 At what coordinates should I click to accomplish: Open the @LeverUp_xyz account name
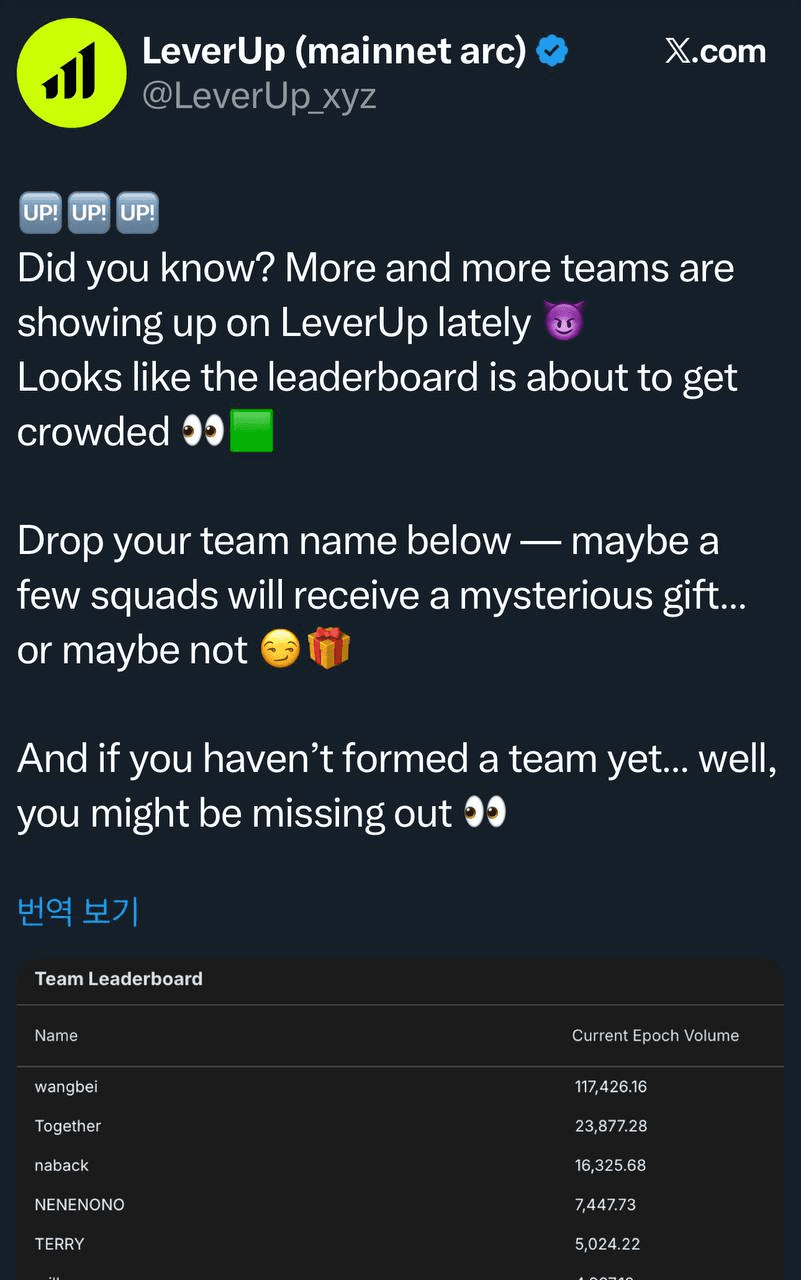(x=259, y=97)
